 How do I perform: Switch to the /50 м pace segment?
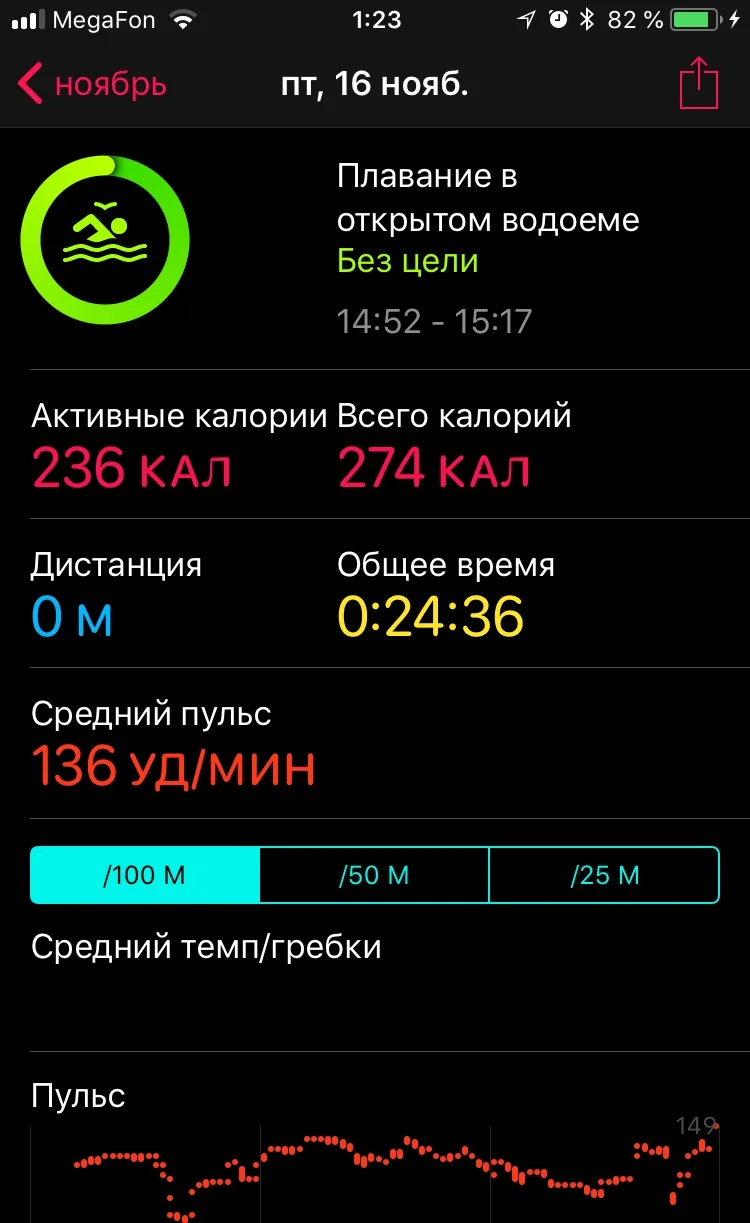(374, 875)
